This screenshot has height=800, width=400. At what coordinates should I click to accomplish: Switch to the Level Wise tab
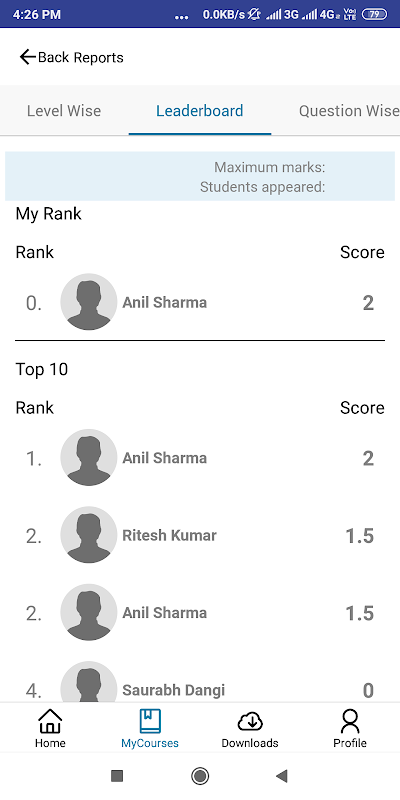click(x=64, y=111)
